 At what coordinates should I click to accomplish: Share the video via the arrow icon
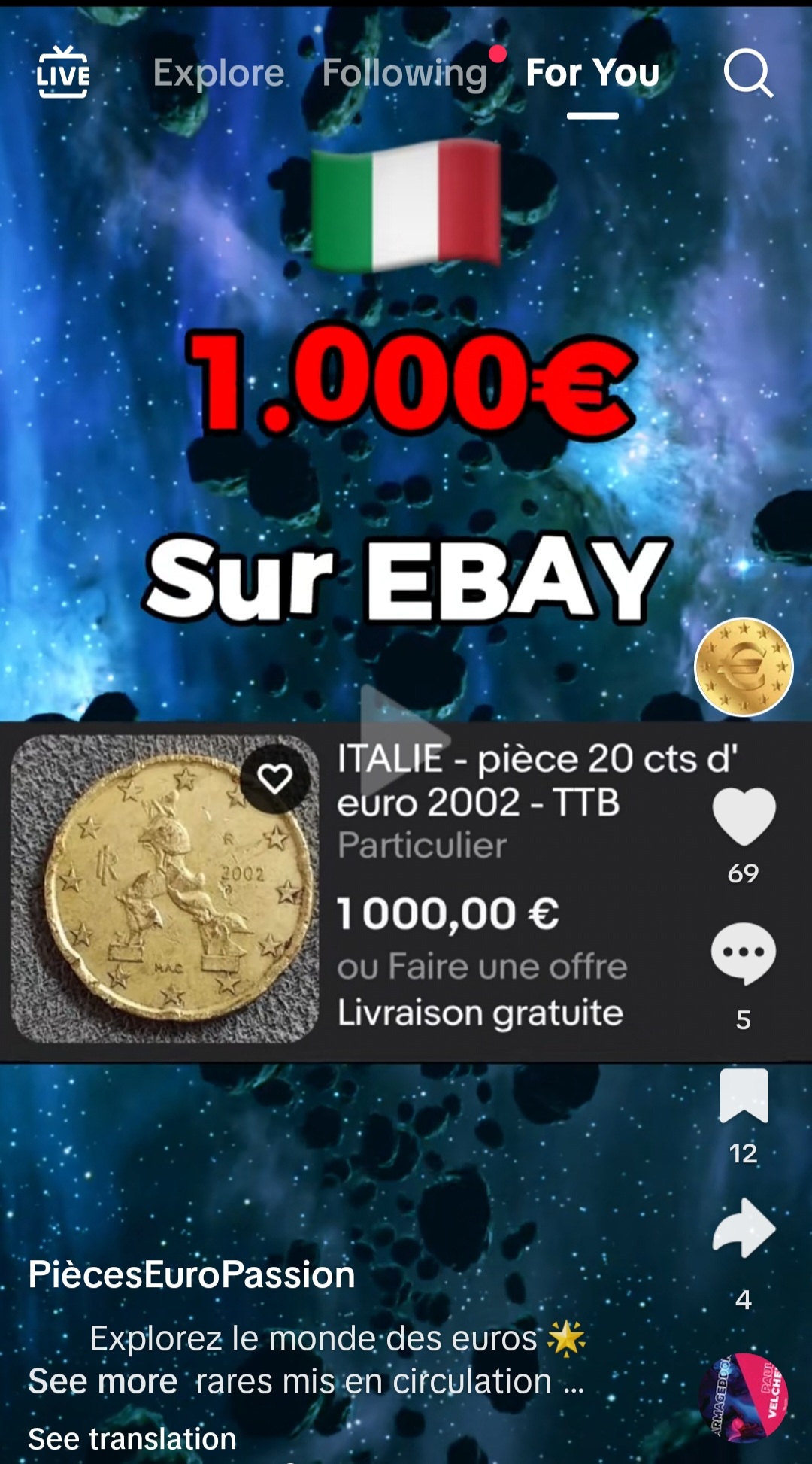click(x=744, y=1229)
